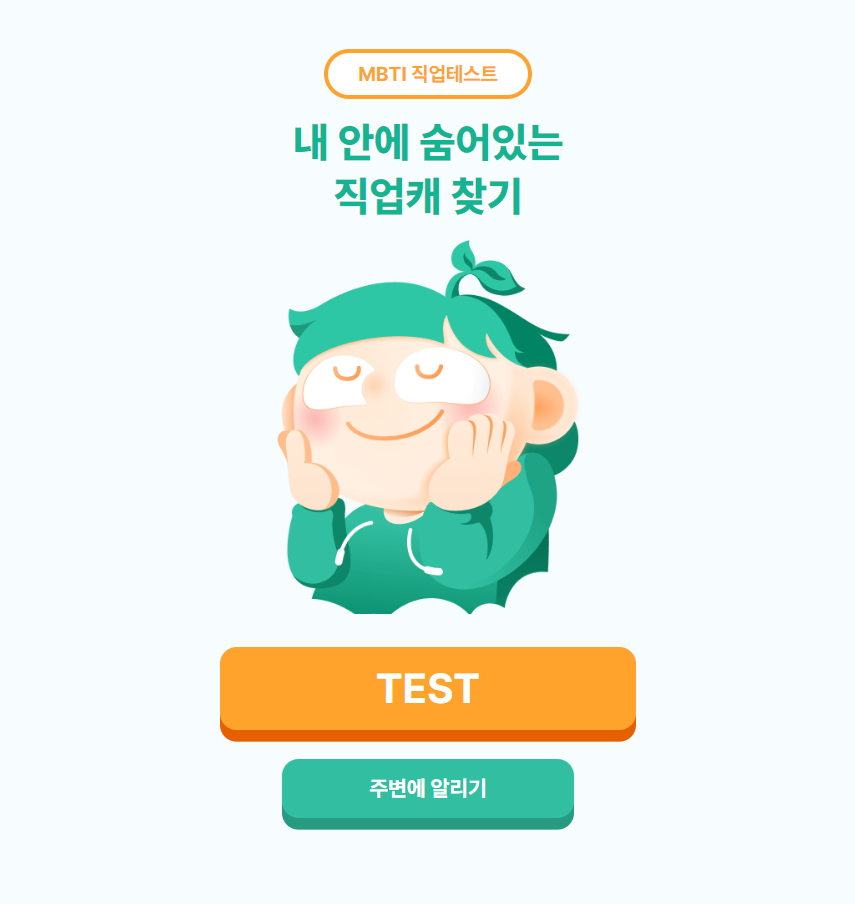Select the MBTI 직업테스트 badge
Viewport: 855px width, 904px height.
pos(427,73)
